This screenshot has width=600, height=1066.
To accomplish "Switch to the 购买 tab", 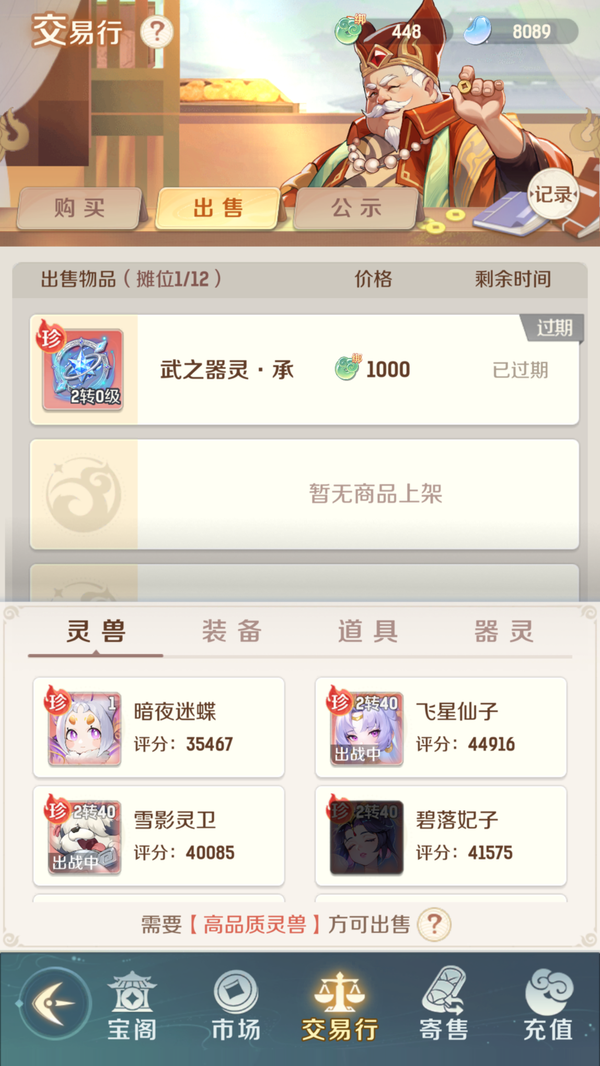I will point(79,208).
